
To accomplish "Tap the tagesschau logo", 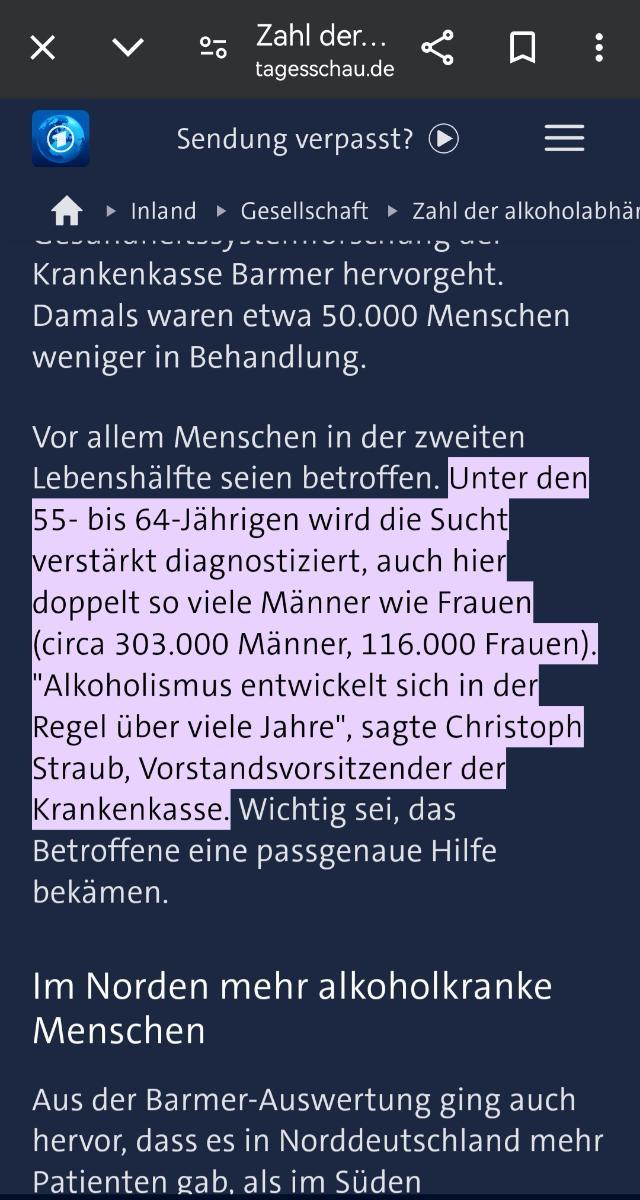I will coord(61,138).
